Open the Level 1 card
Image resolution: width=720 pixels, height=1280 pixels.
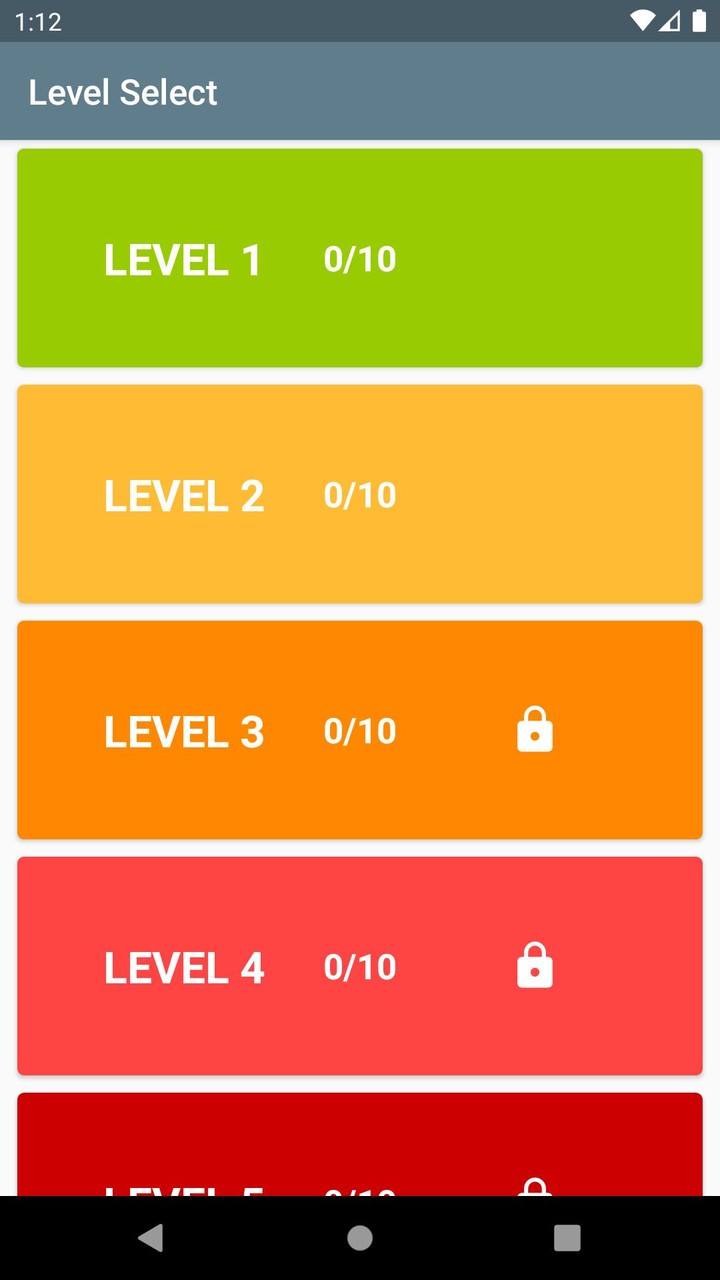360,258
